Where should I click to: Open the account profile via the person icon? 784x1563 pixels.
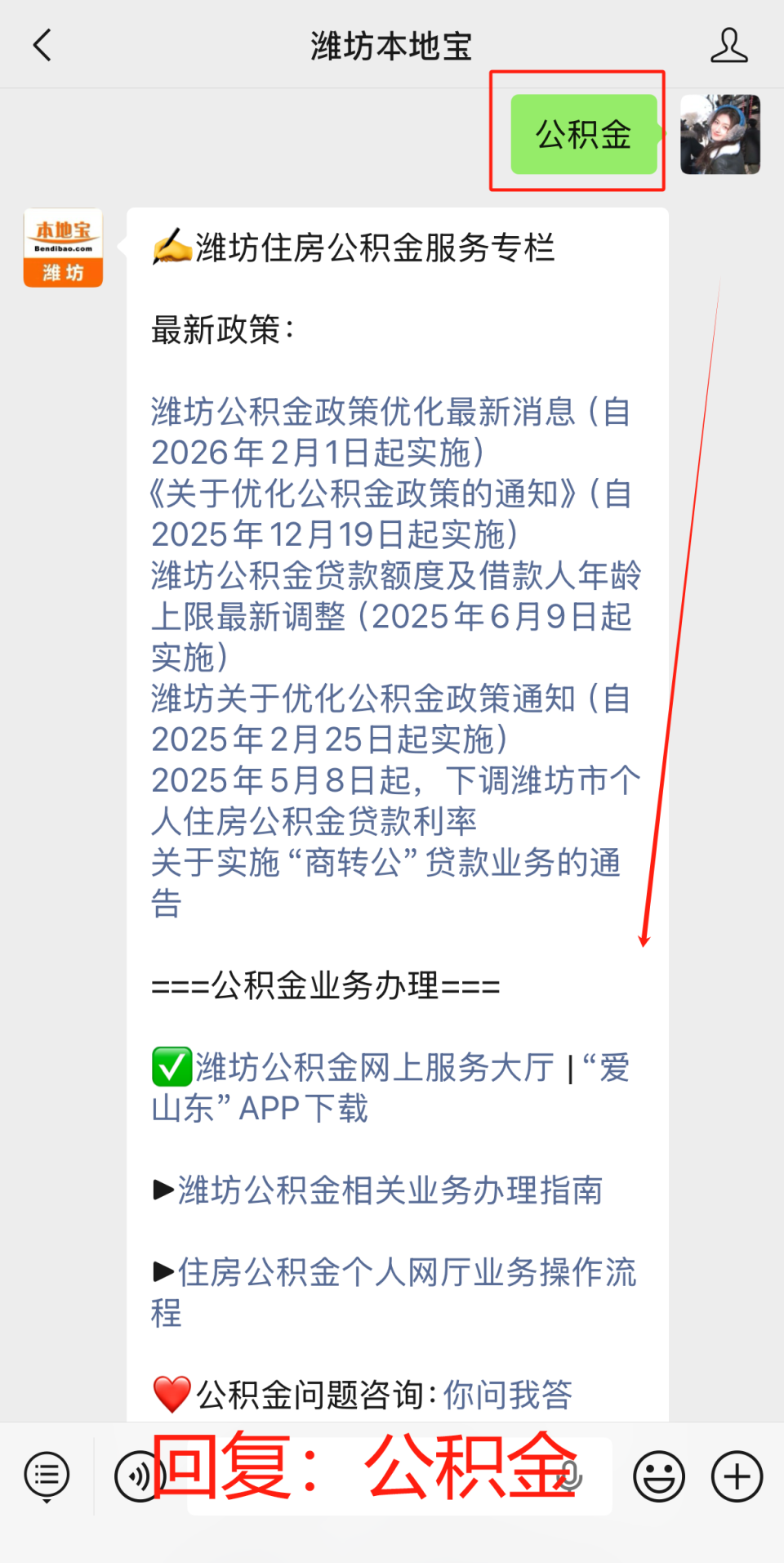pos(731,46)
